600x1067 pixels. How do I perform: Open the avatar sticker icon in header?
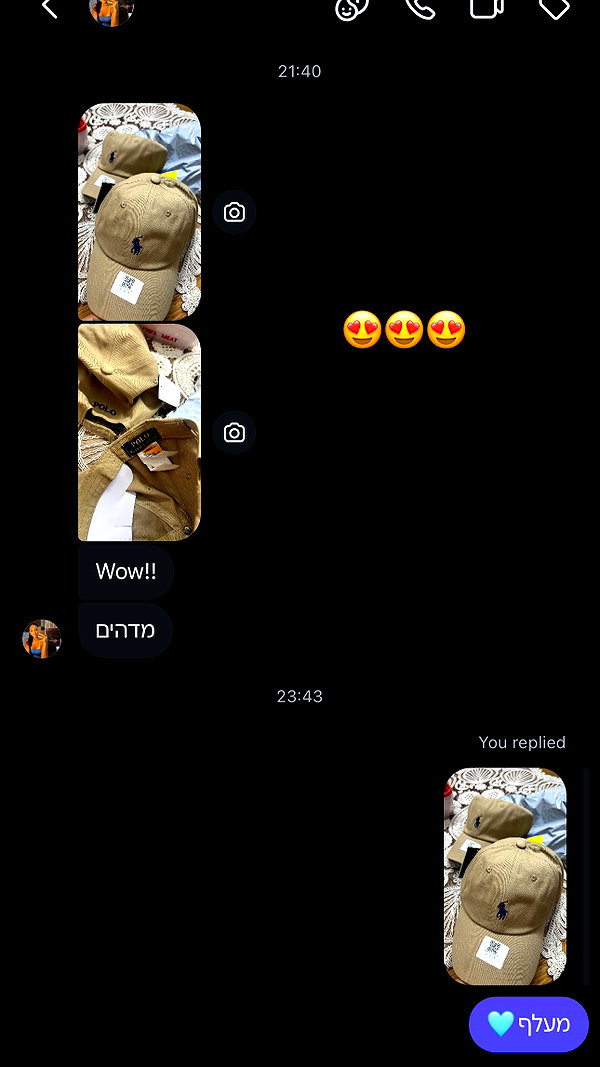click(352, 8)
